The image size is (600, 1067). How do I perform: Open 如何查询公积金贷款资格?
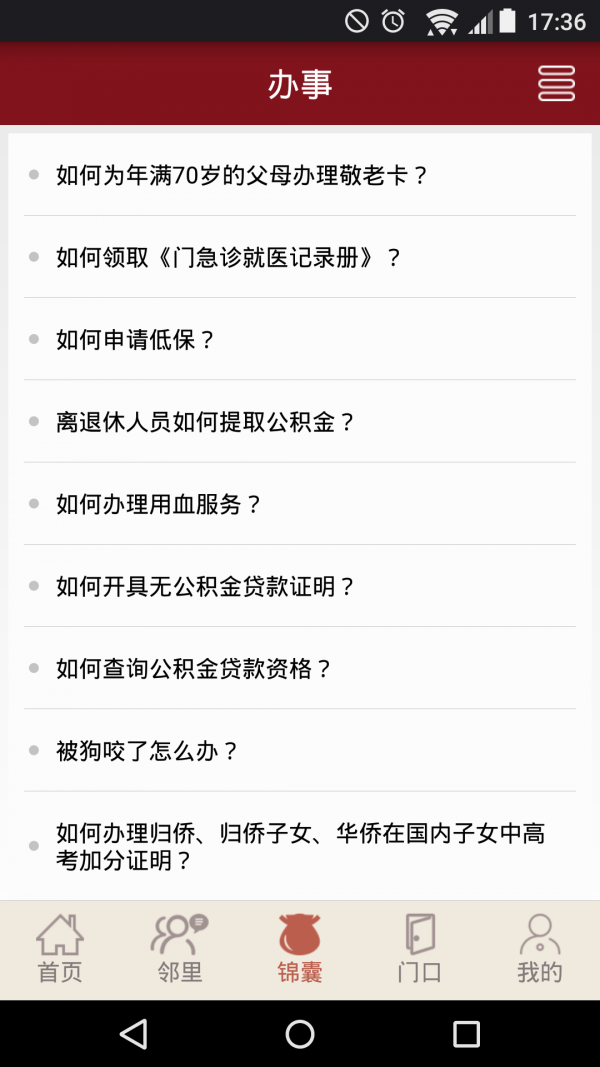tap(300, 668)
